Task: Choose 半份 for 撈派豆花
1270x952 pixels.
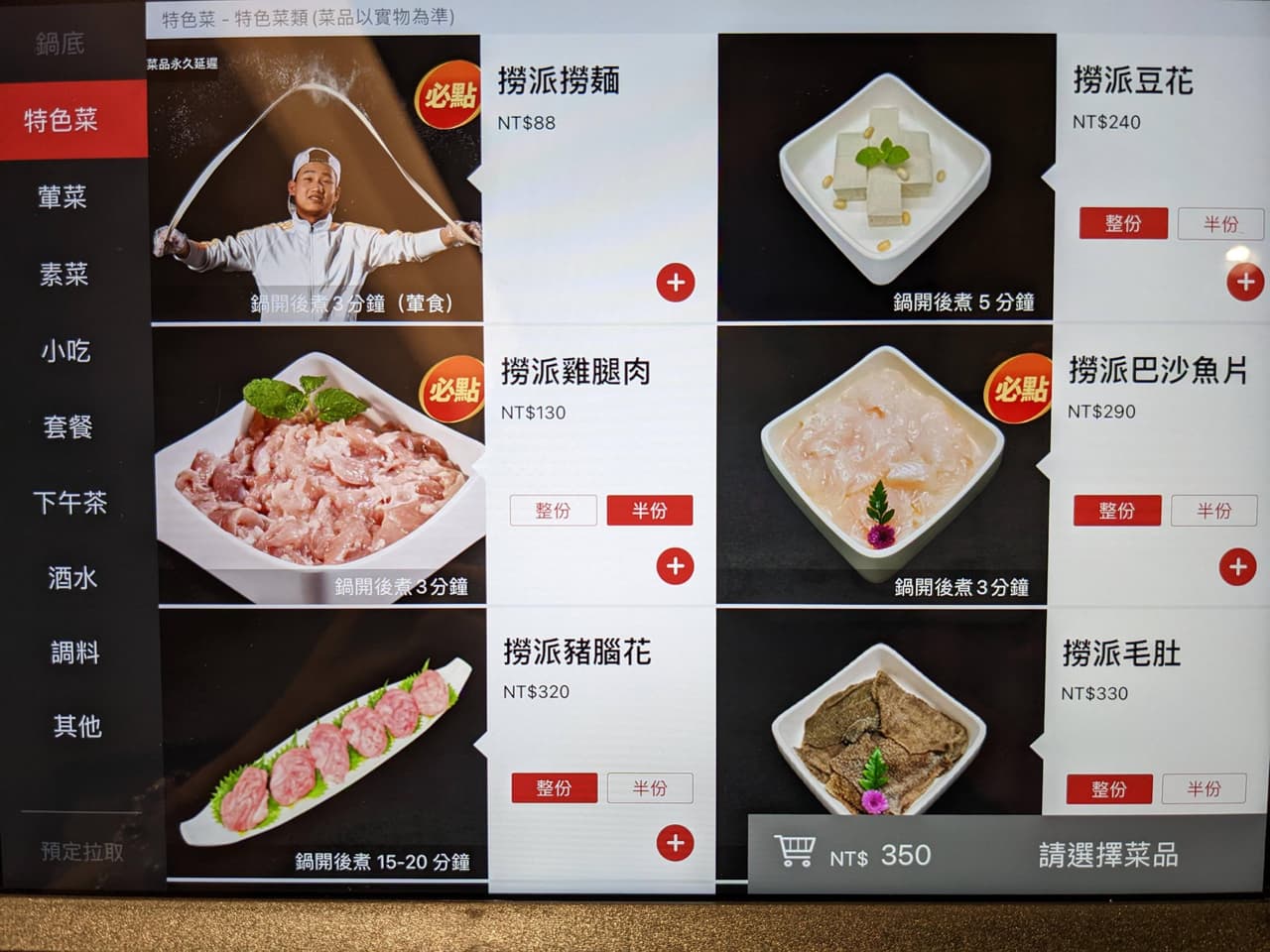Action: [1219, 224]
